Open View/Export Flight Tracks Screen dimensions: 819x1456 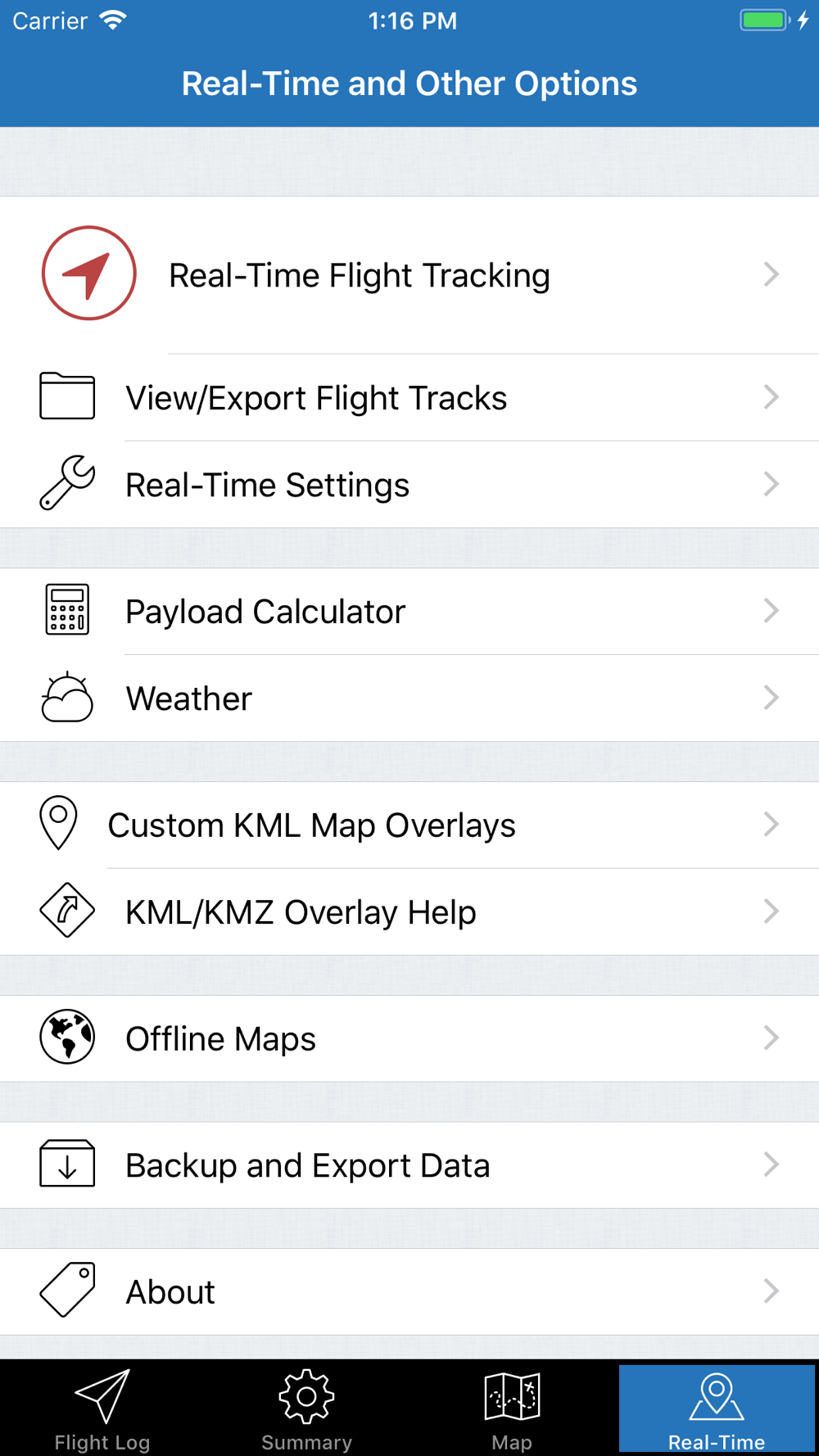(x=409, y=398)
